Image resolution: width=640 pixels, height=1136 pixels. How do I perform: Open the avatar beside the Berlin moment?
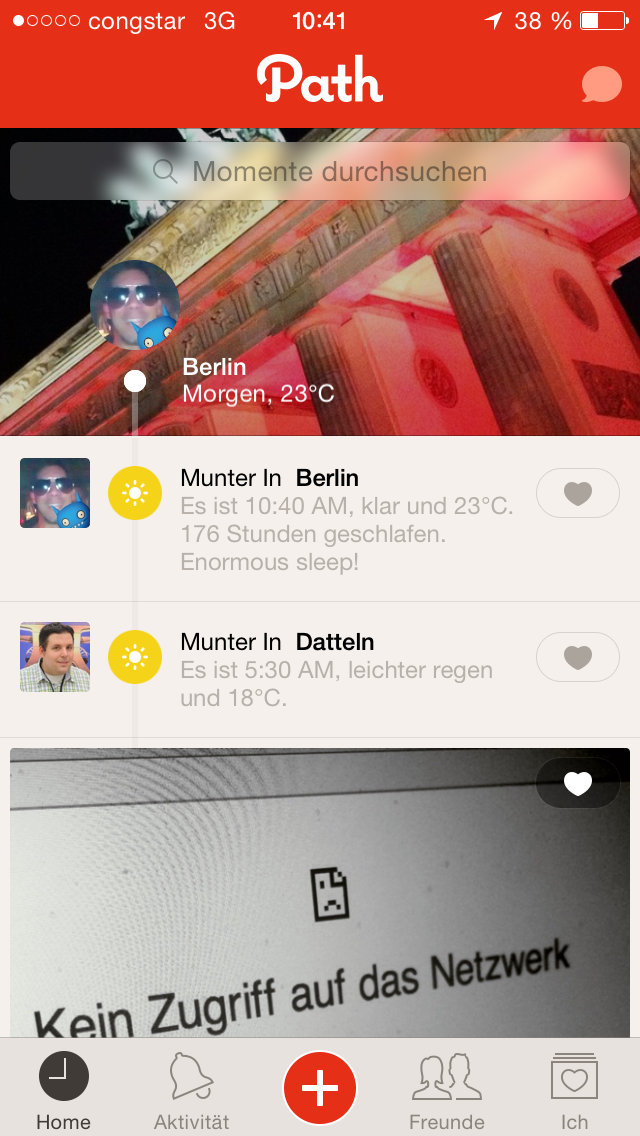pyautogui.click(x=55, y=493)
